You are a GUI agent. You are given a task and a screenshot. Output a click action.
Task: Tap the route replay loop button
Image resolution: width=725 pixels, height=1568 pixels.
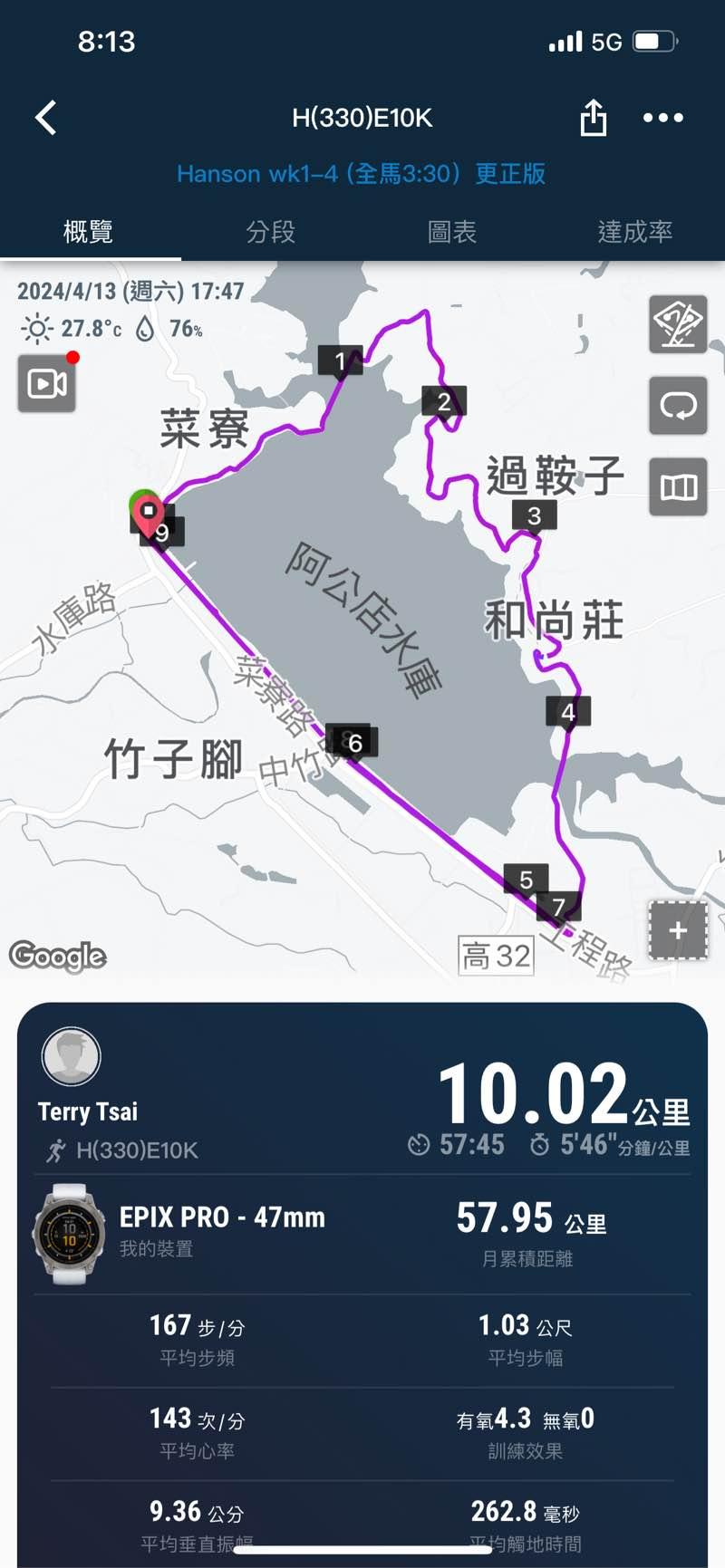tap(677, 406)
